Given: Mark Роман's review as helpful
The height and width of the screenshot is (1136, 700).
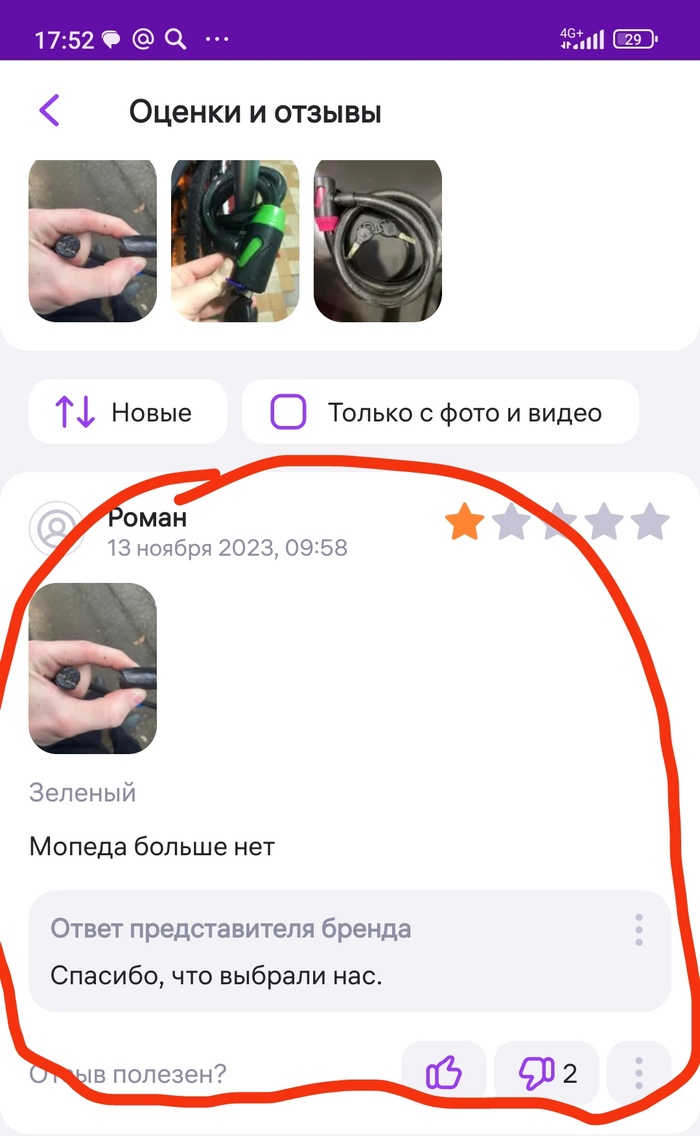Looking at the screenshot, I should (444, 1074).
